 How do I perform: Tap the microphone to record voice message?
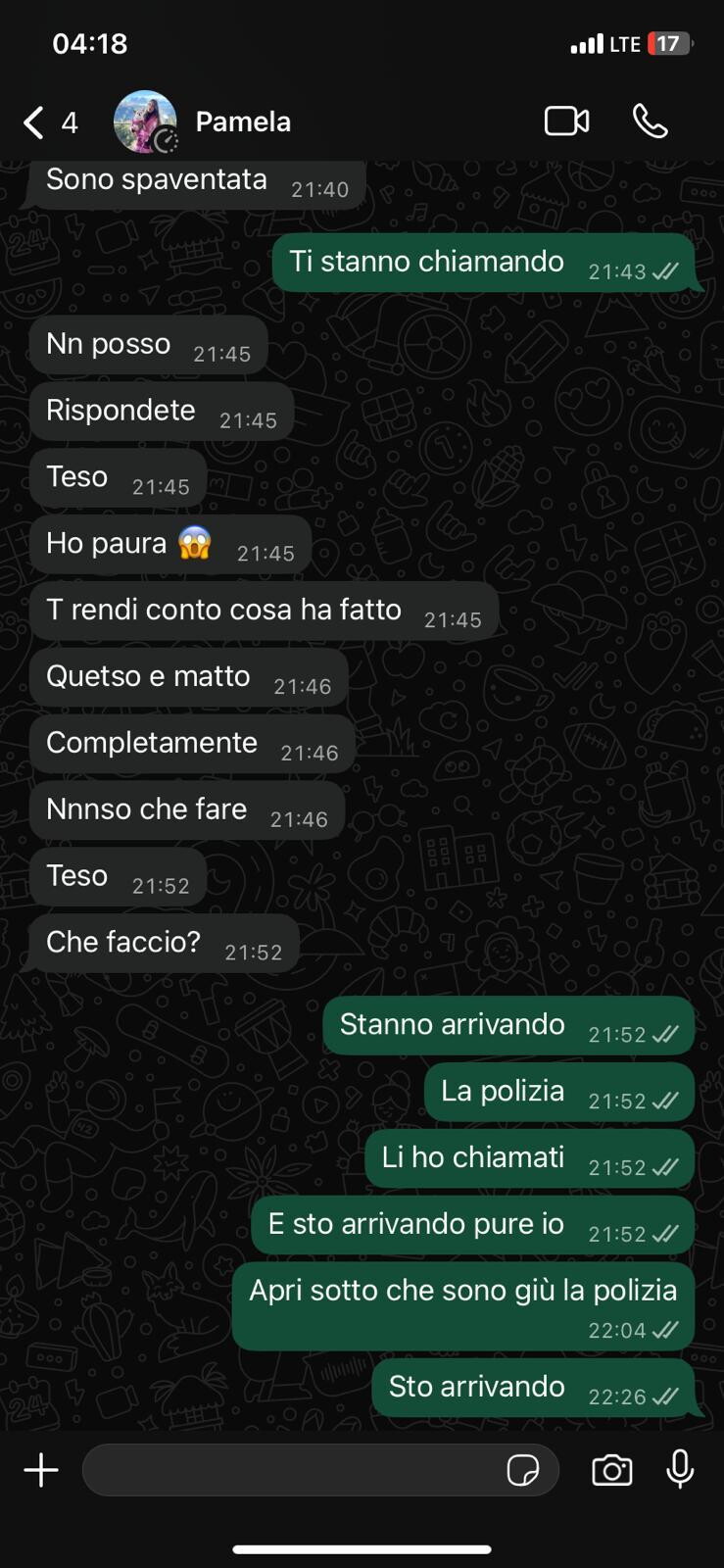click(680, 1470)
